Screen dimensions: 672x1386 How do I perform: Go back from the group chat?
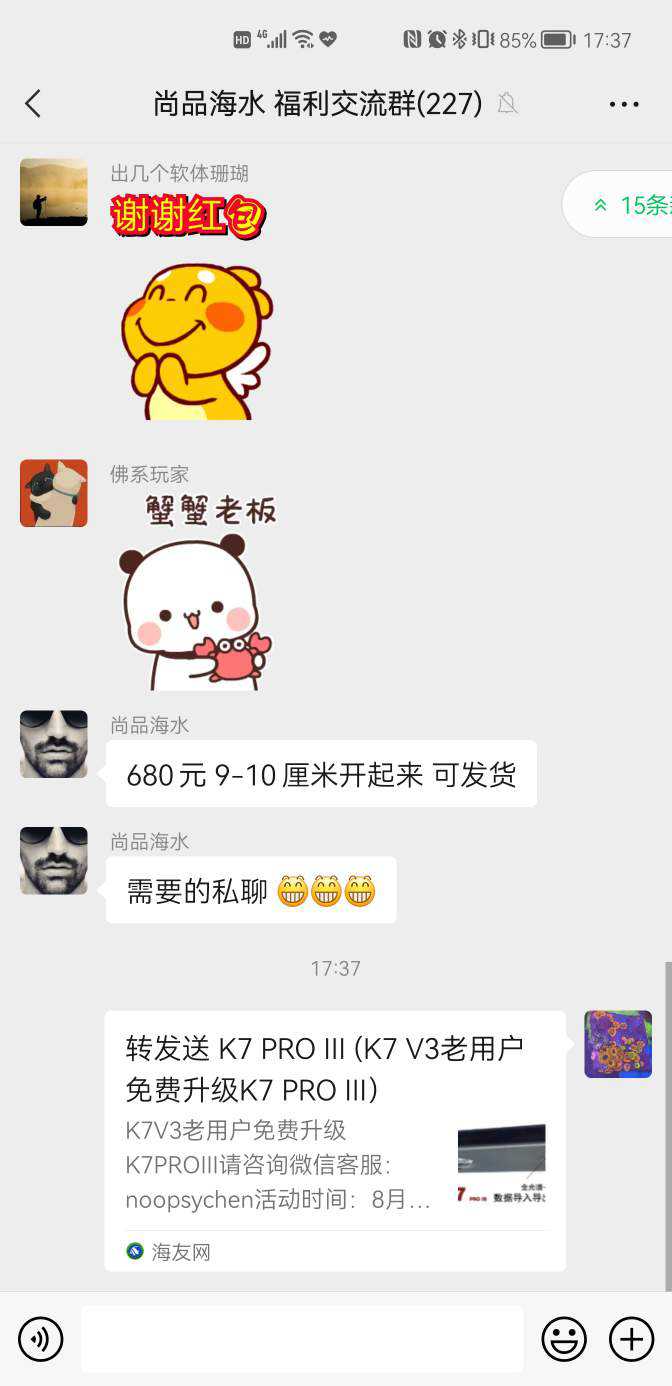tap(33, 103)
